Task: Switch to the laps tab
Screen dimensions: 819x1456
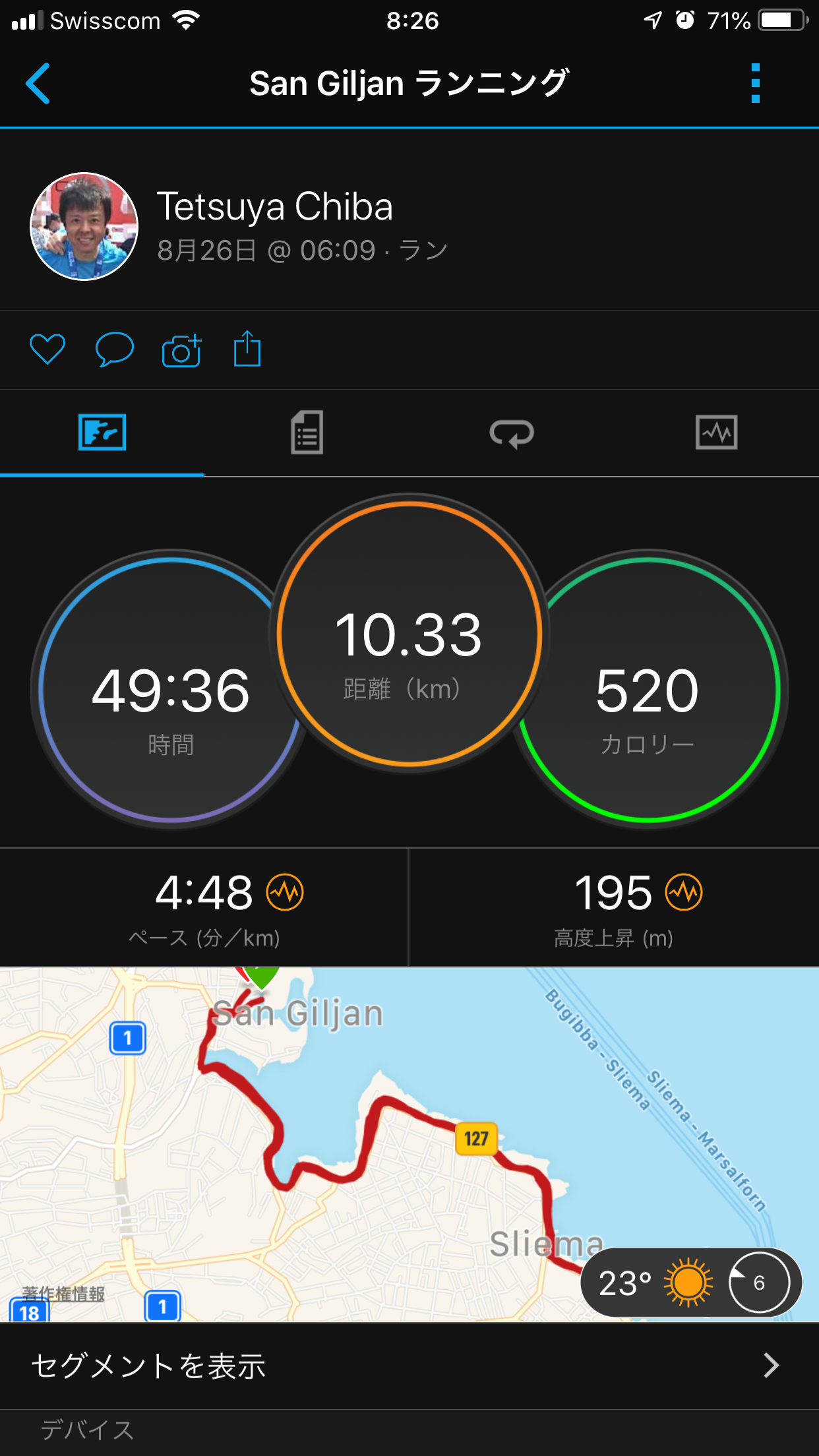Action: (512, 433)
